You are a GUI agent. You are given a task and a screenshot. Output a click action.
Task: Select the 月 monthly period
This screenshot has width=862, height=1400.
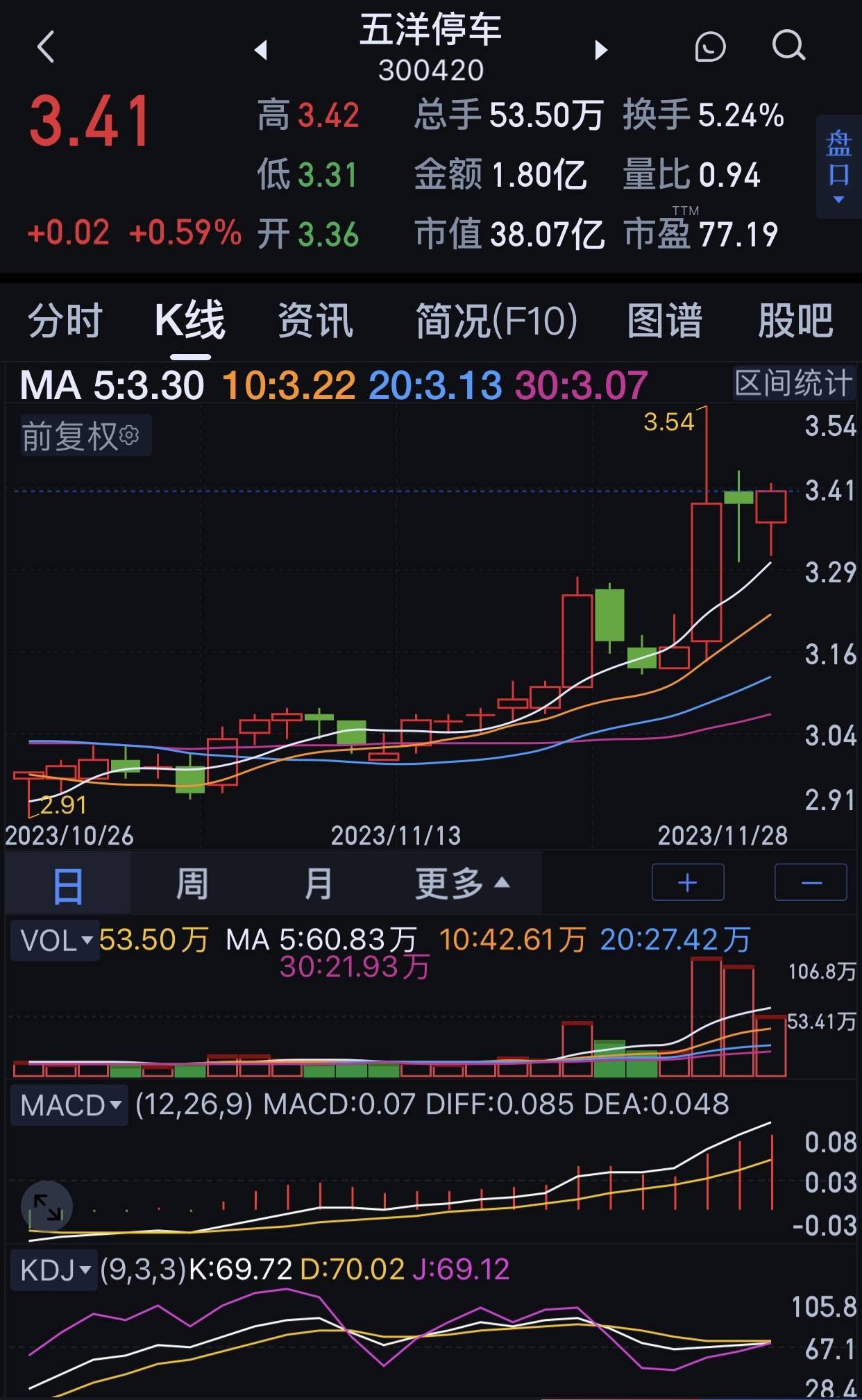click(x=318, y=884)
